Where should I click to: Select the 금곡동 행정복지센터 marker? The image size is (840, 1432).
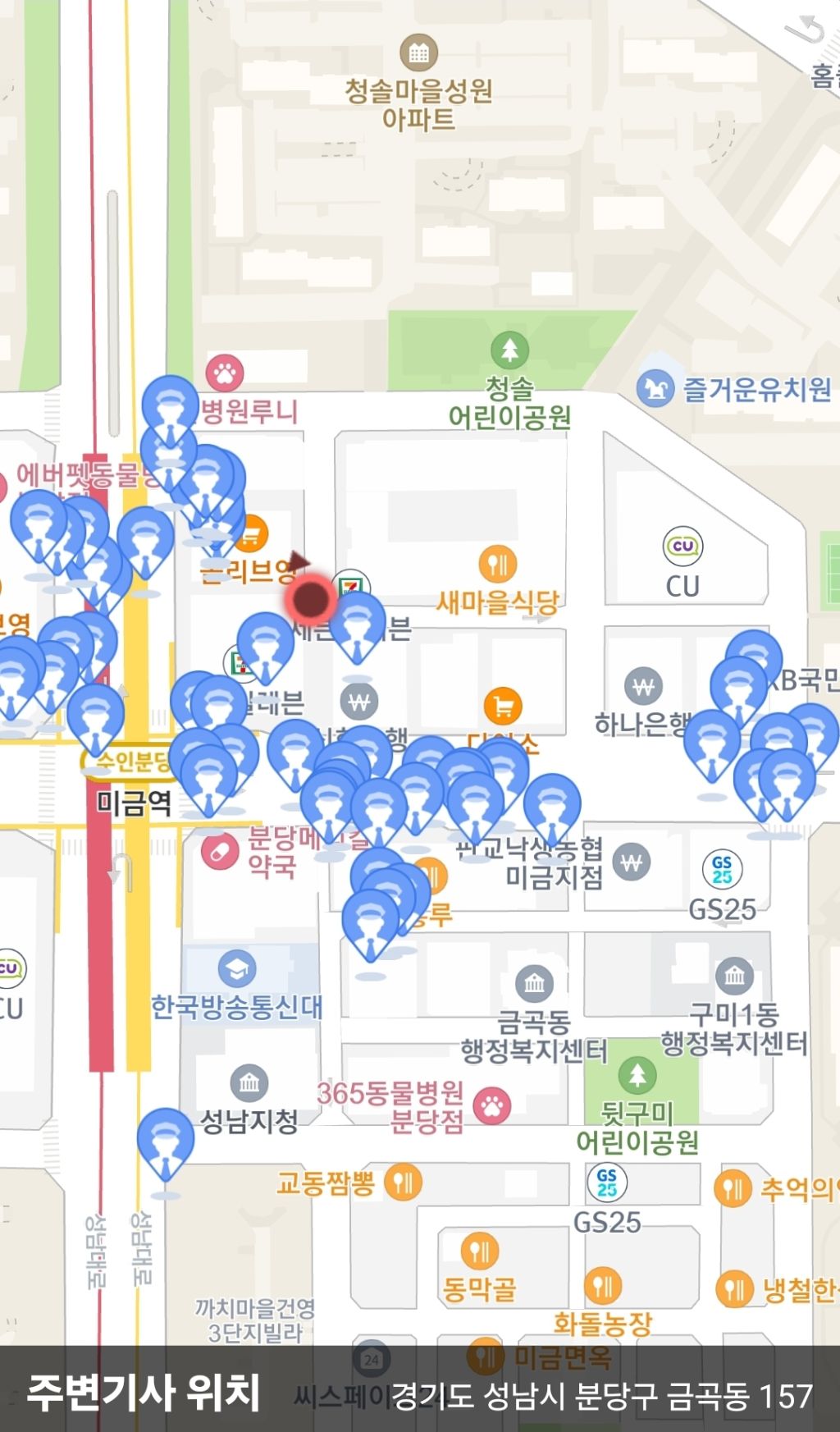(534, 983)
